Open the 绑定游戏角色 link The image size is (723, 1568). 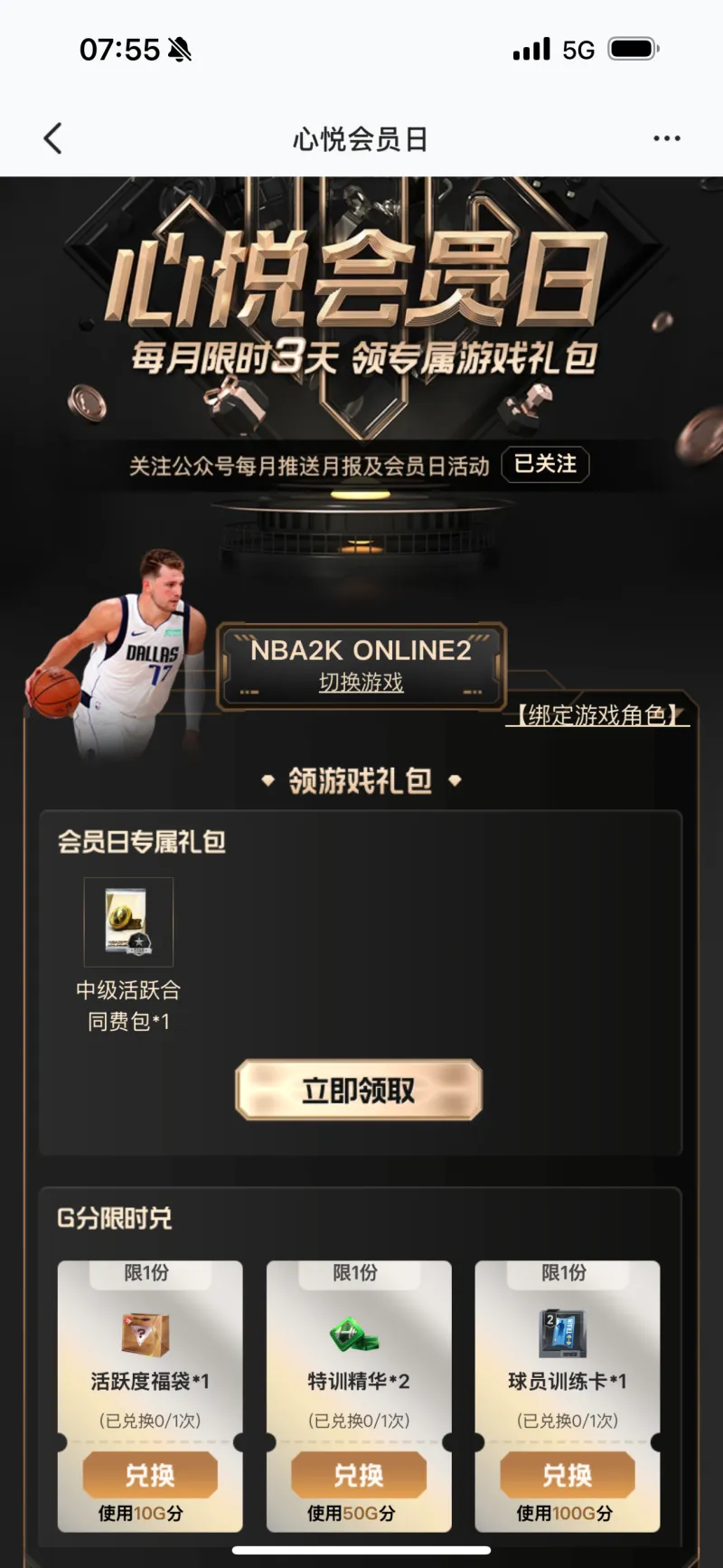(x=597, y=715)
